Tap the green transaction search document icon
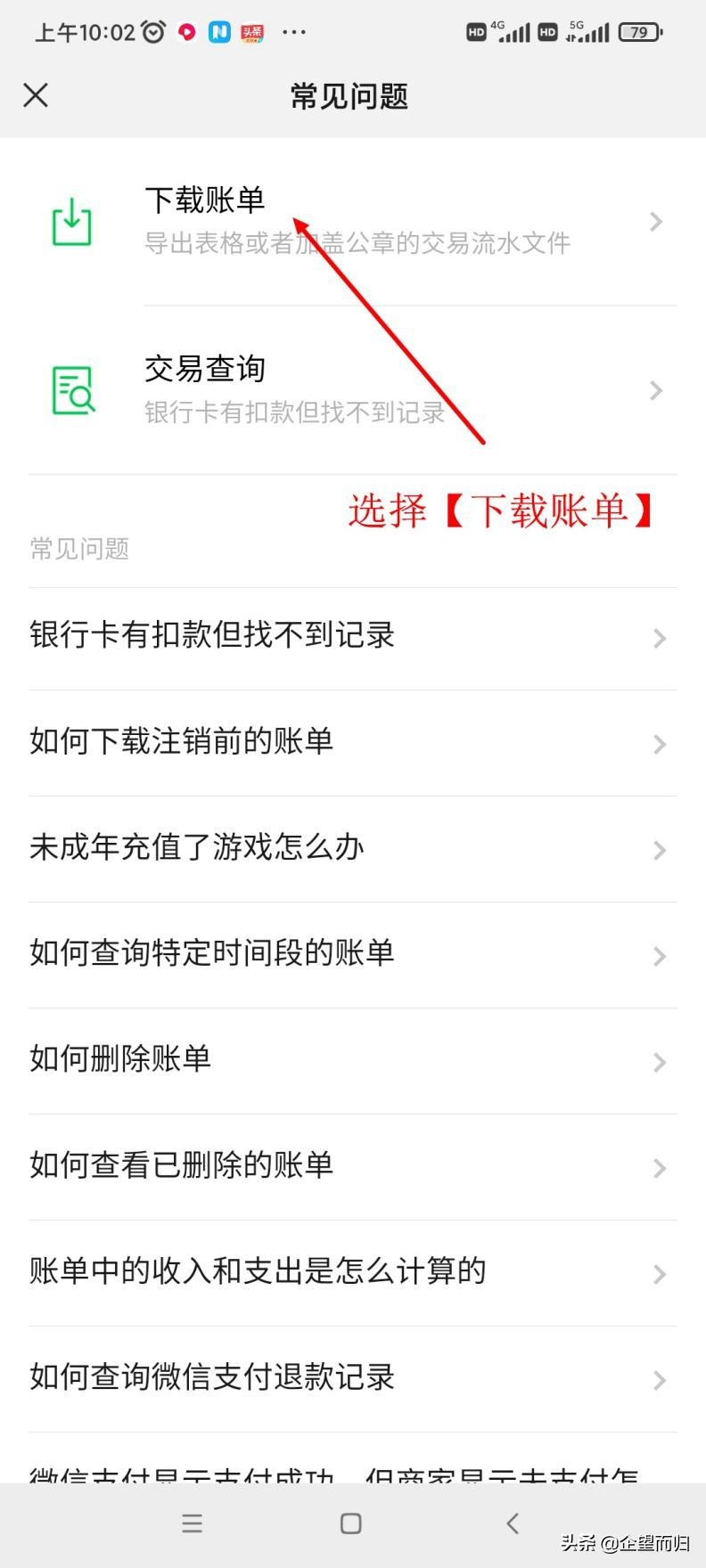 tap(72, 390)
